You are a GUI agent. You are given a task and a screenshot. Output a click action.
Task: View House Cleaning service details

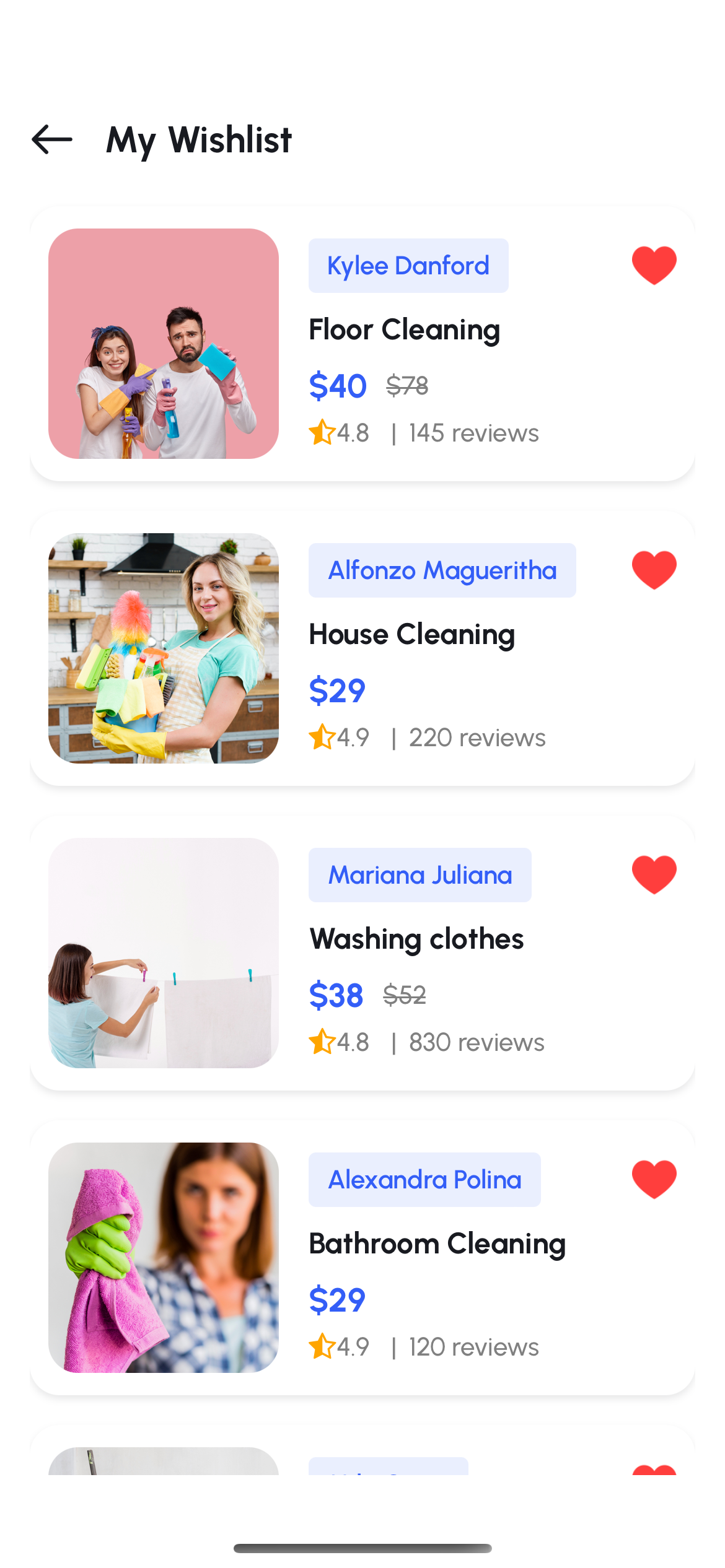pyautogui.click(x=411, y=635)
